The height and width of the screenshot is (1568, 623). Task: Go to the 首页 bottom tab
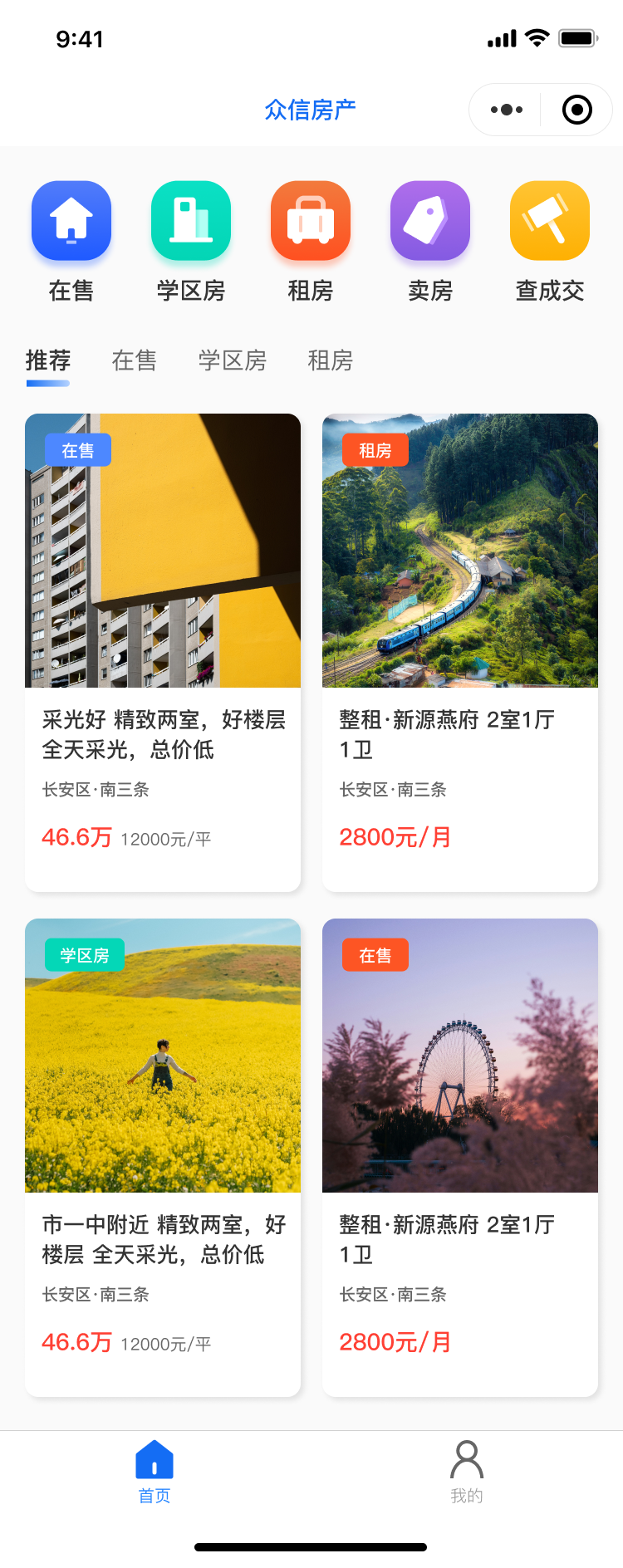(155, 1472)
